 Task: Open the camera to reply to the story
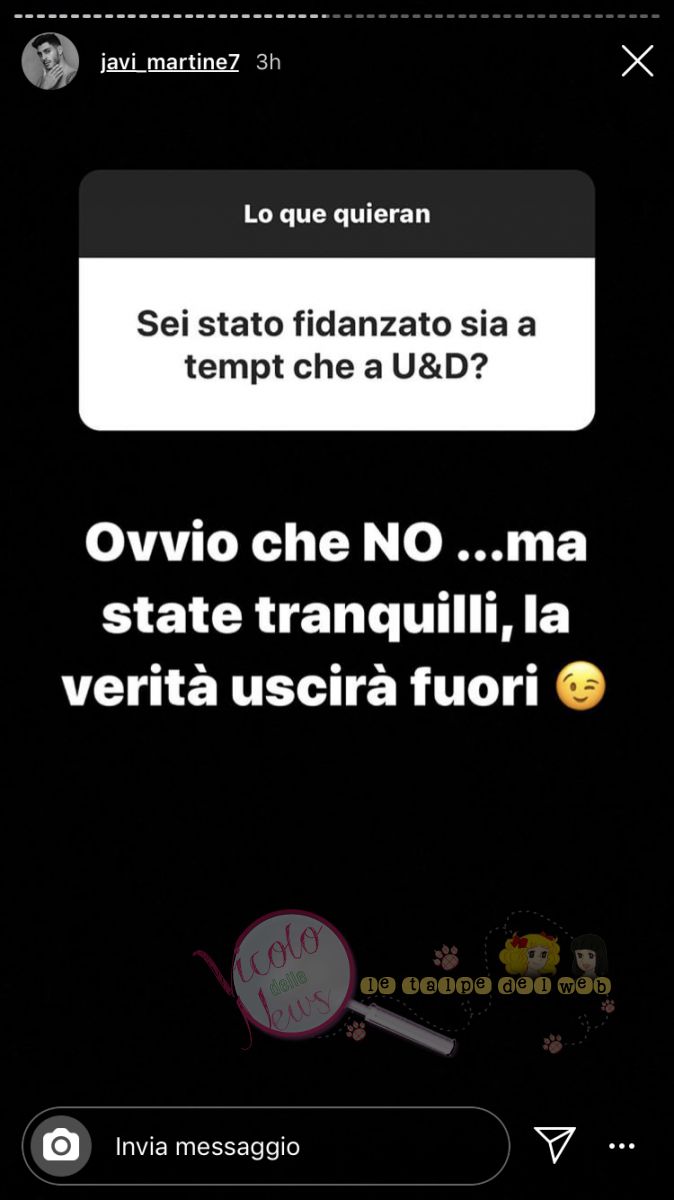point(61,1146)
